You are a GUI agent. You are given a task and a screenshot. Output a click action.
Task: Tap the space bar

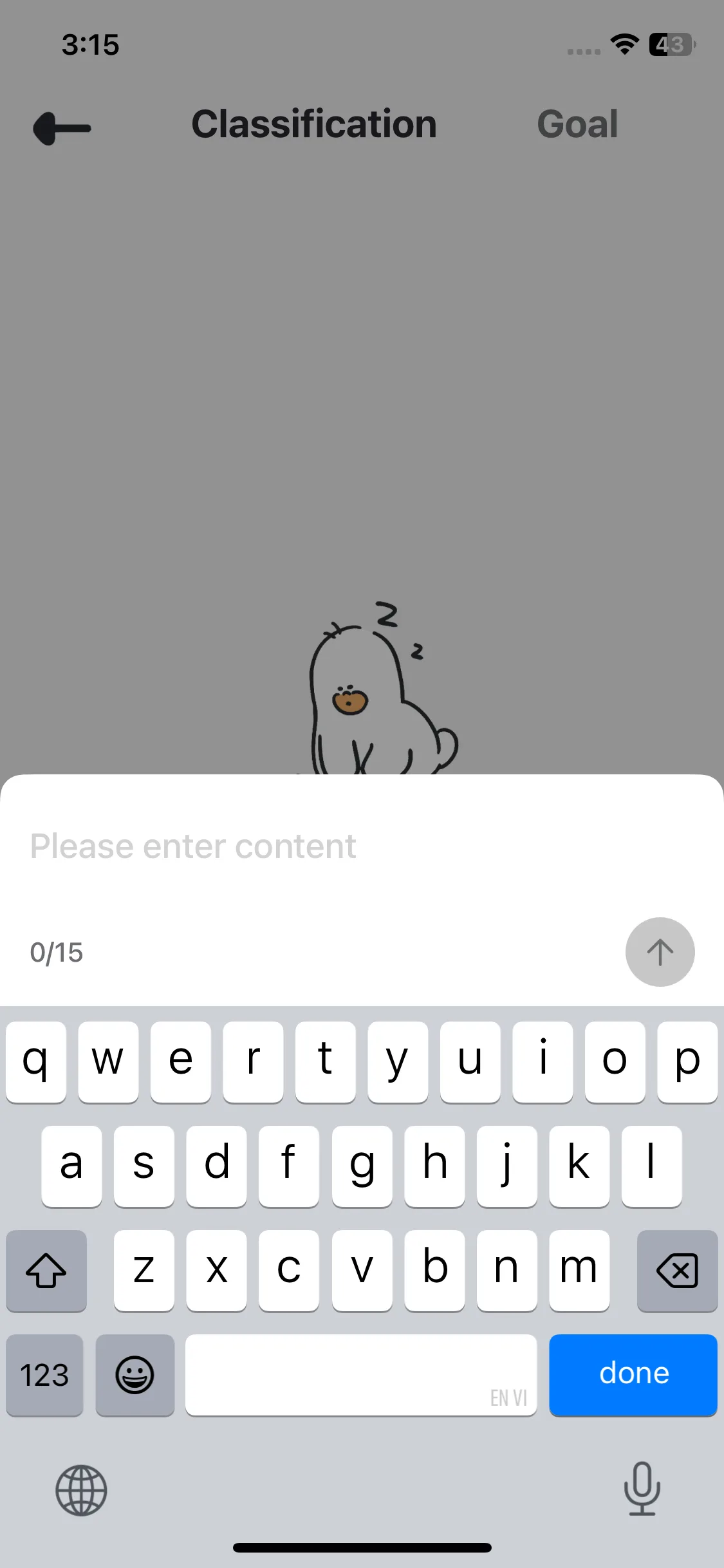pyautogui.click(x=360, y=1374)
